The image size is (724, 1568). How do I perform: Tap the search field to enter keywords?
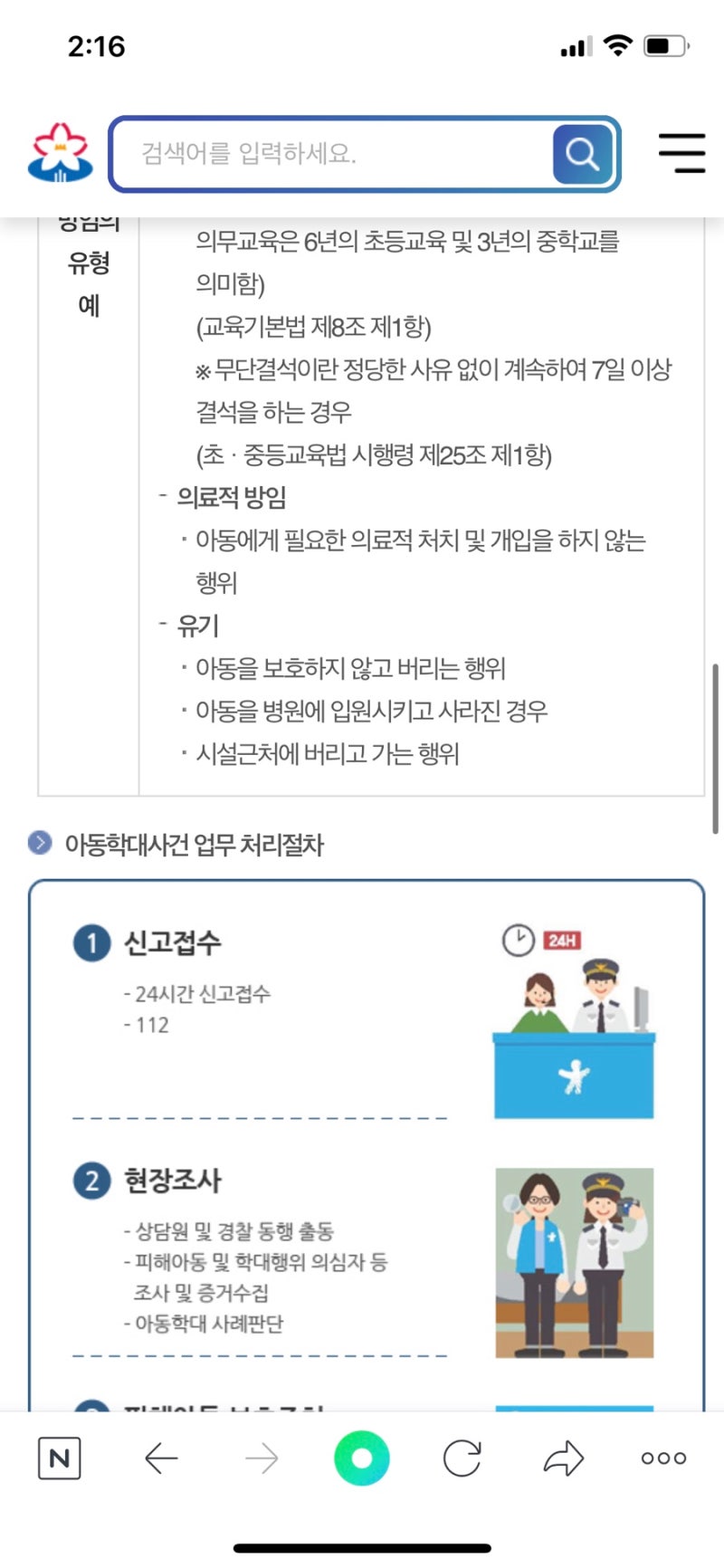[335, 154]
